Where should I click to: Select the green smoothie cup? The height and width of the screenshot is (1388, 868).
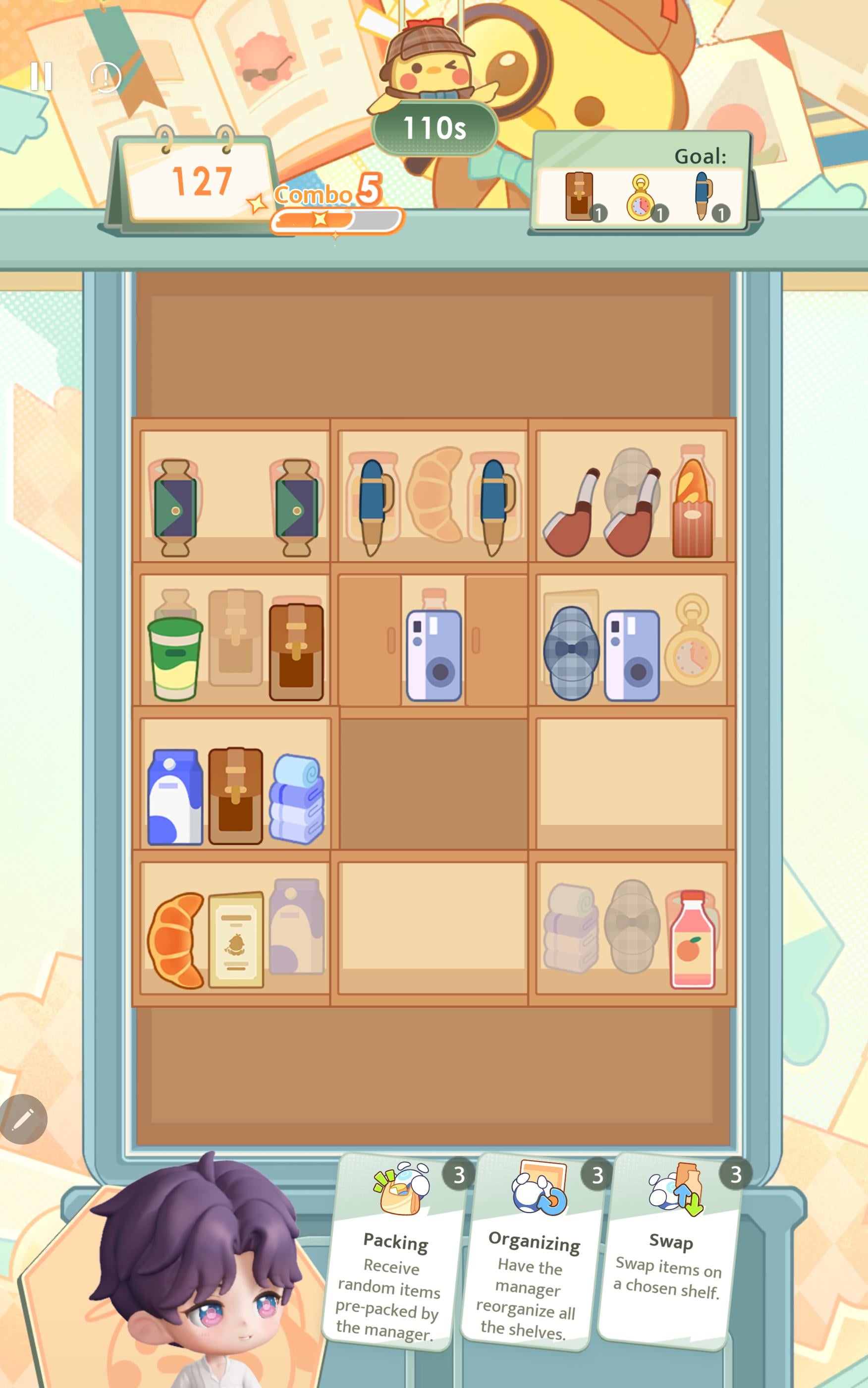coord(175,657)
